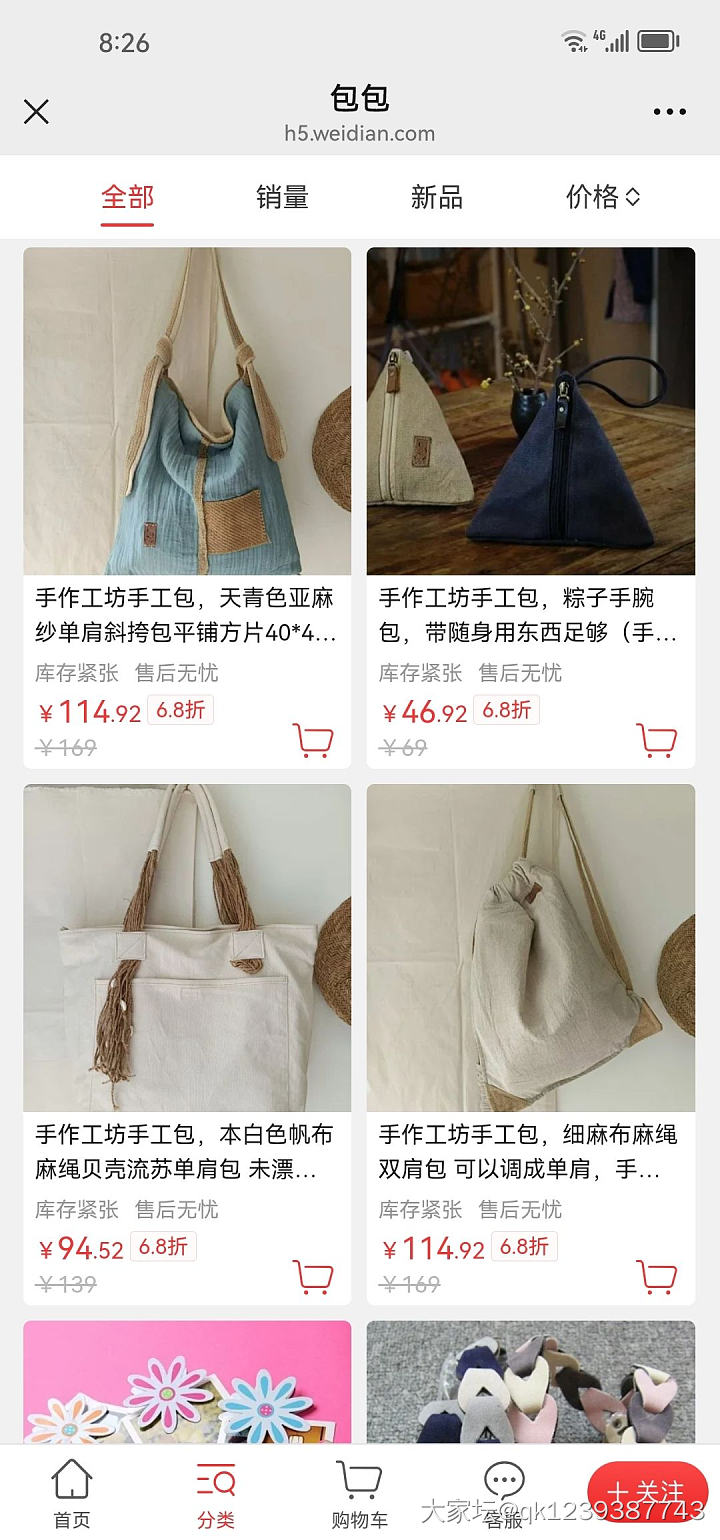Close the page with the X button
The height and width of the screenshot is (1540, 720).
(x=36, y=112)
